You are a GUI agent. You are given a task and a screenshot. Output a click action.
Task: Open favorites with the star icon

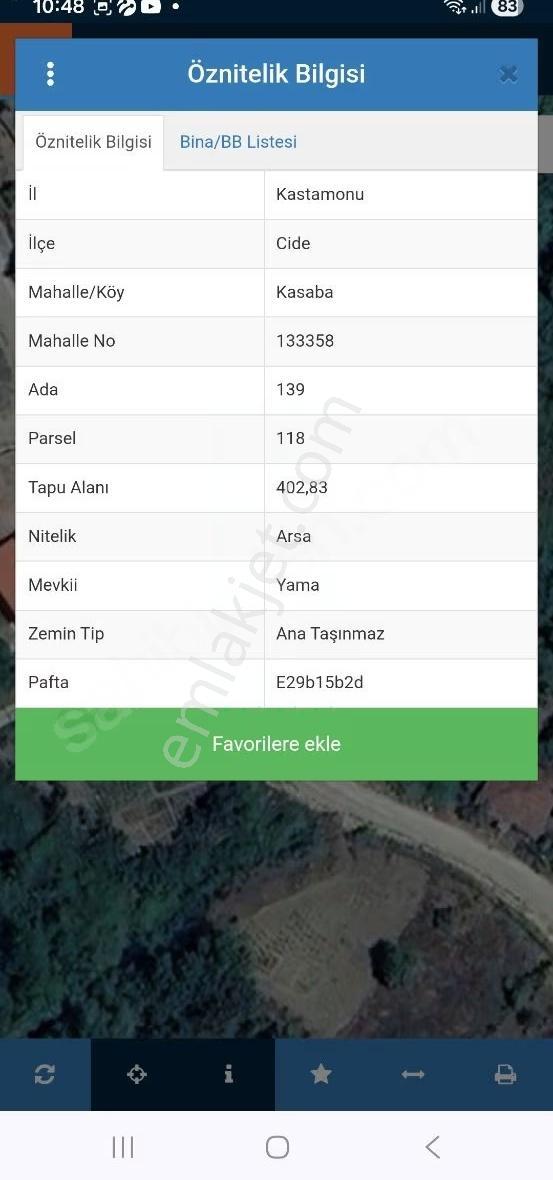pos(321,1075)
